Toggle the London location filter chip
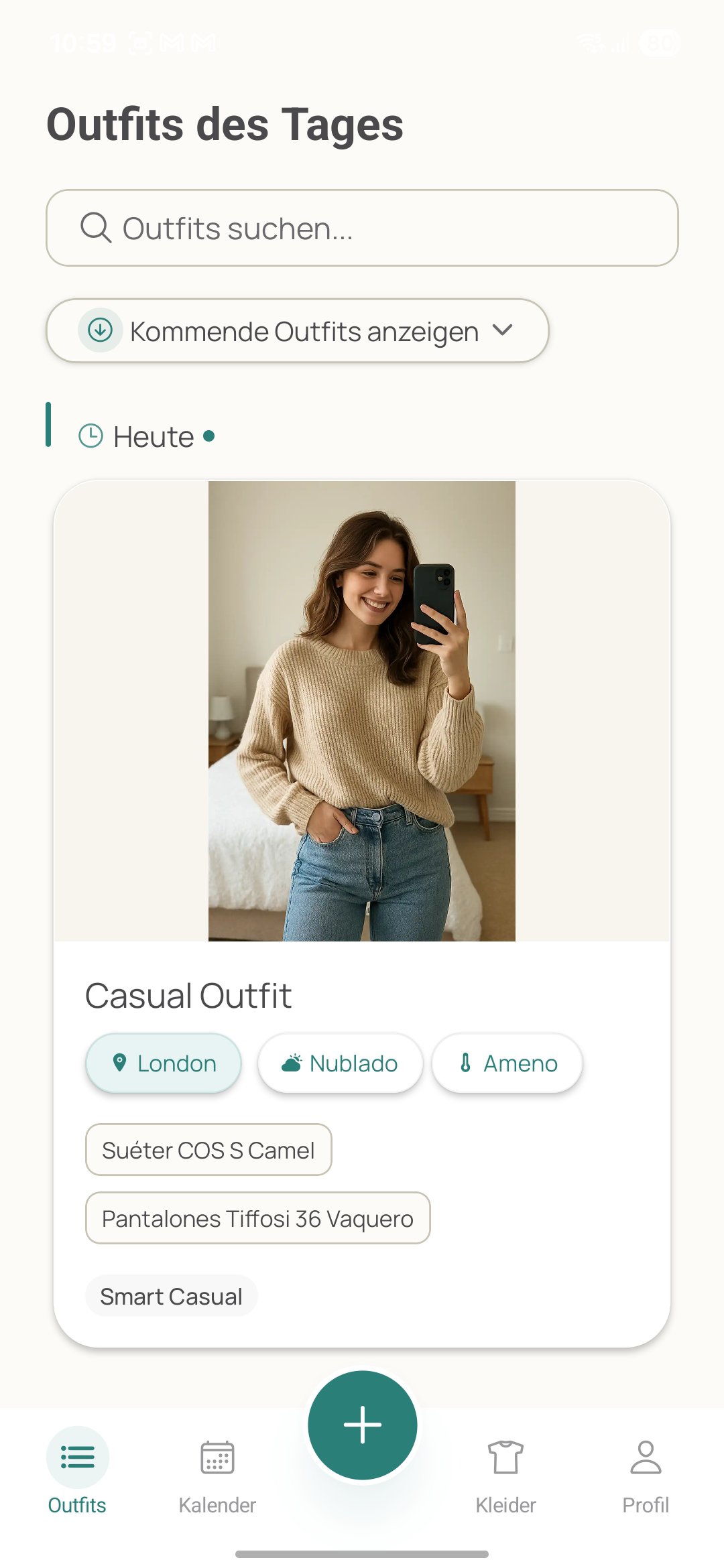The width and height of the screenshot is (724, 1568). coord(163,1063)
